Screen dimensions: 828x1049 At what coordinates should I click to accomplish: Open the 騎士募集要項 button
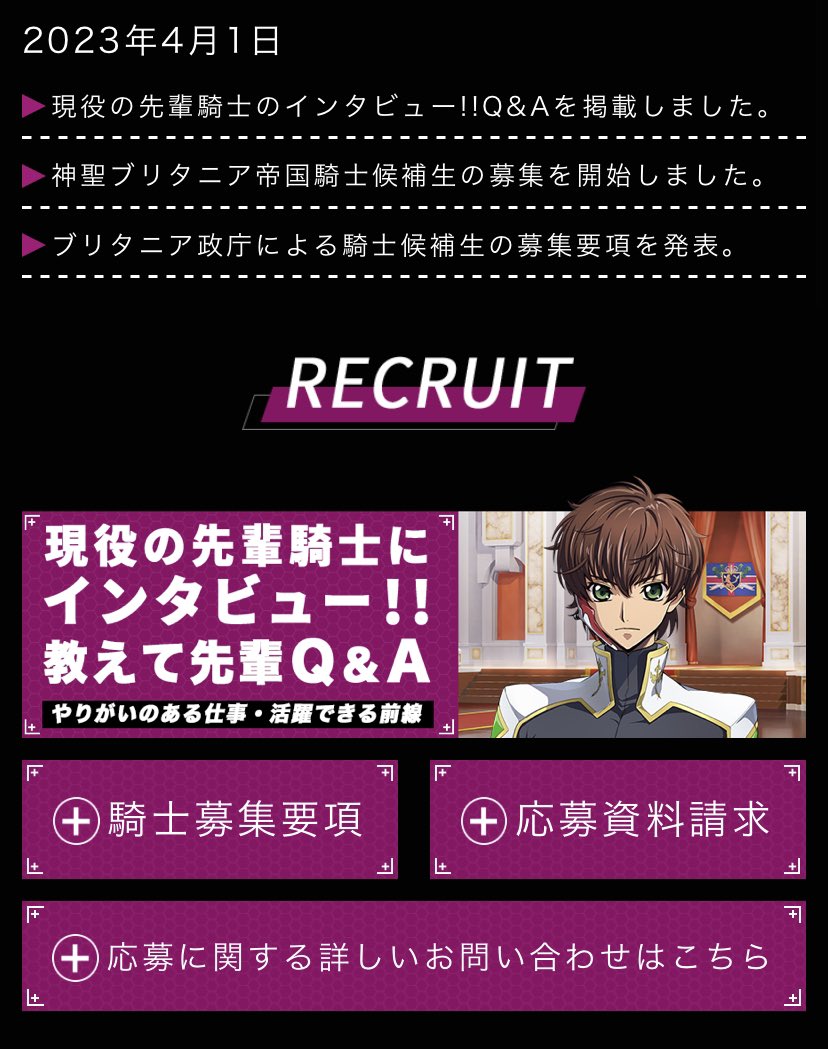click(210, 820)
